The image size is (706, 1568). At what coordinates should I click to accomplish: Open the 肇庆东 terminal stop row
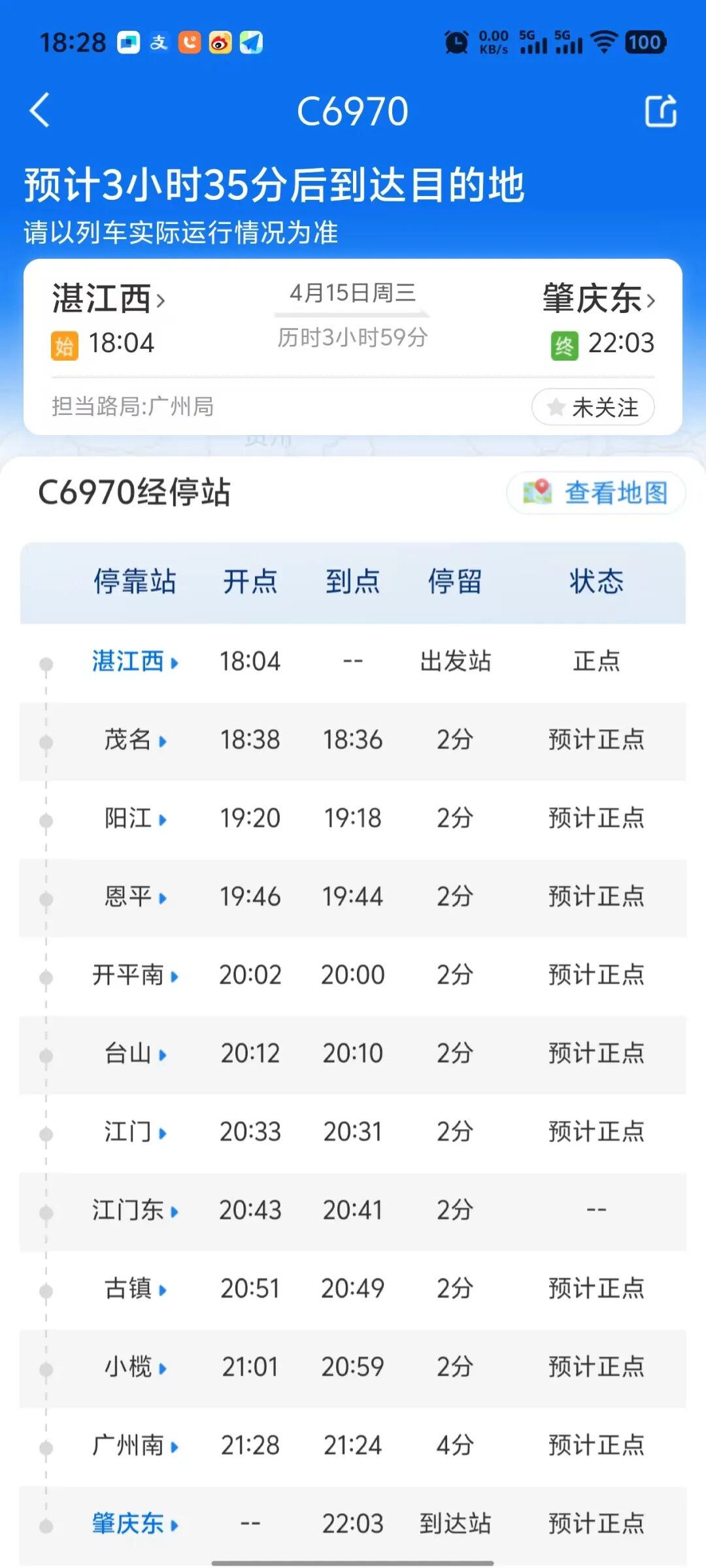click(135, 1524)
